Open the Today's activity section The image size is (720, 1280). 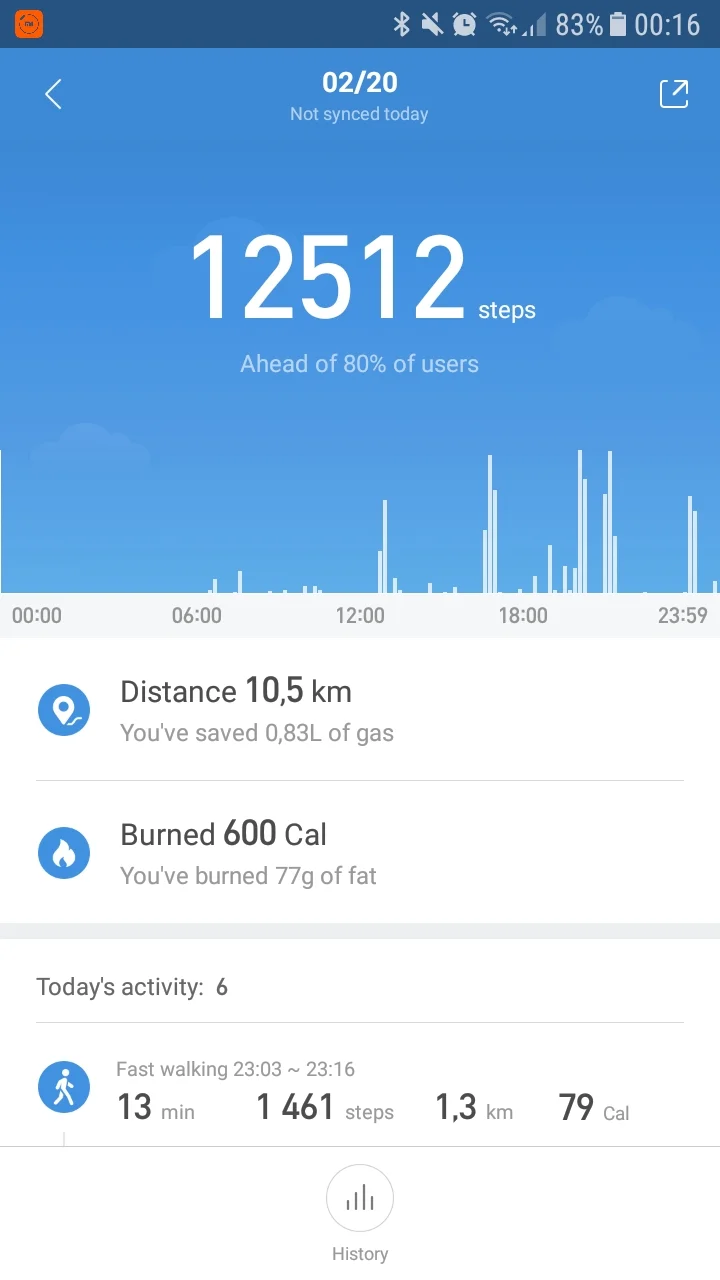[x=132, y=986]
